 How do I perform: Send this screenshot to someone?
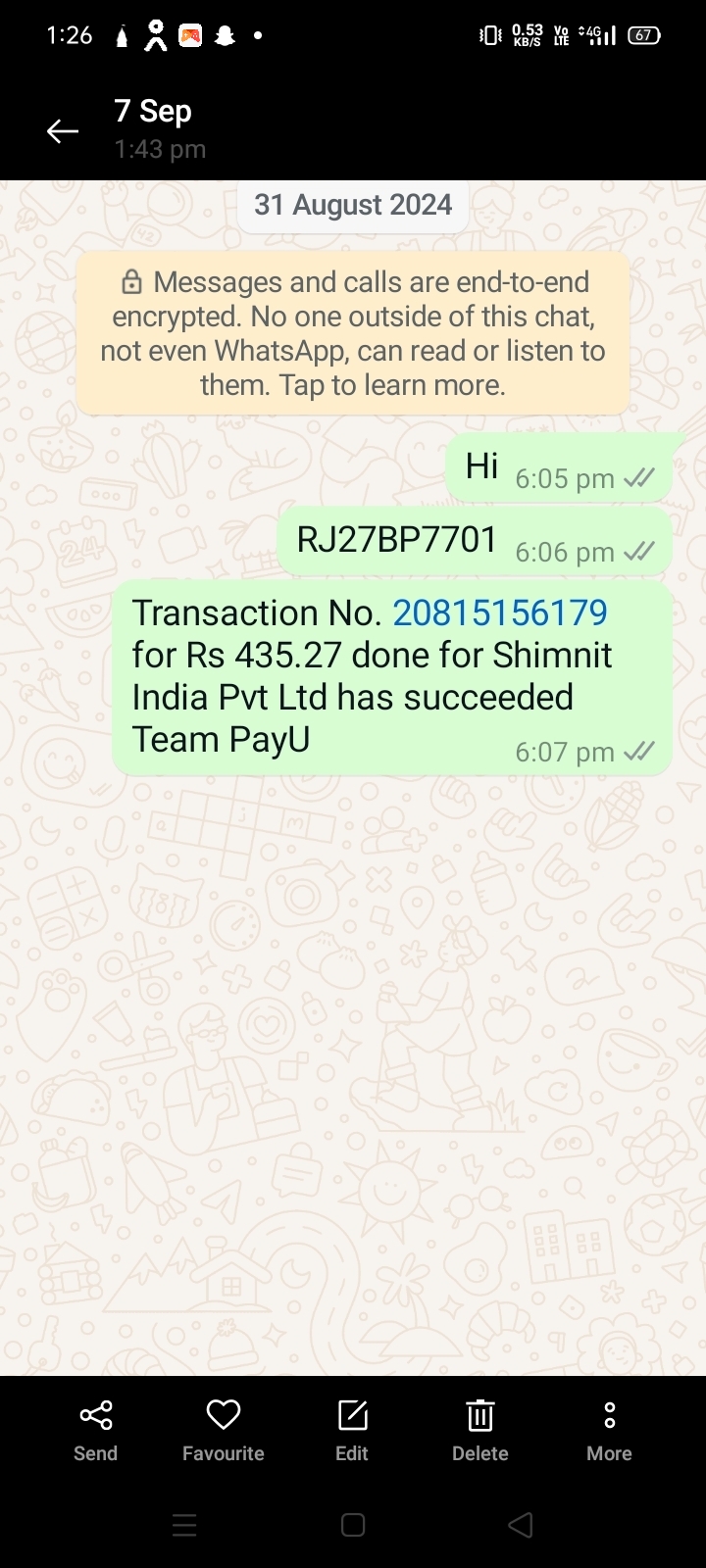(x=95, y=1429)
